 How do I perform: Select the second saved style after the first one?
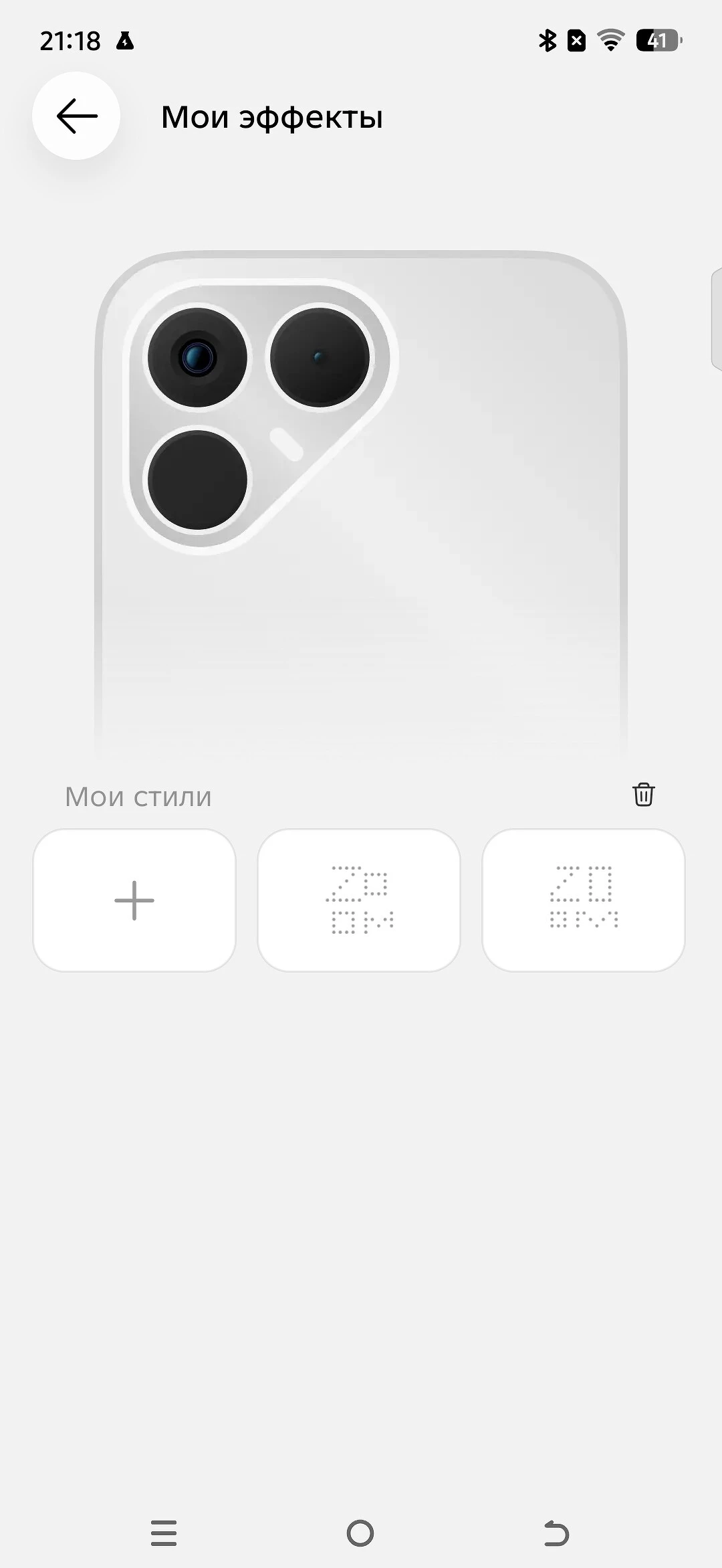click(x=584, y=900)
